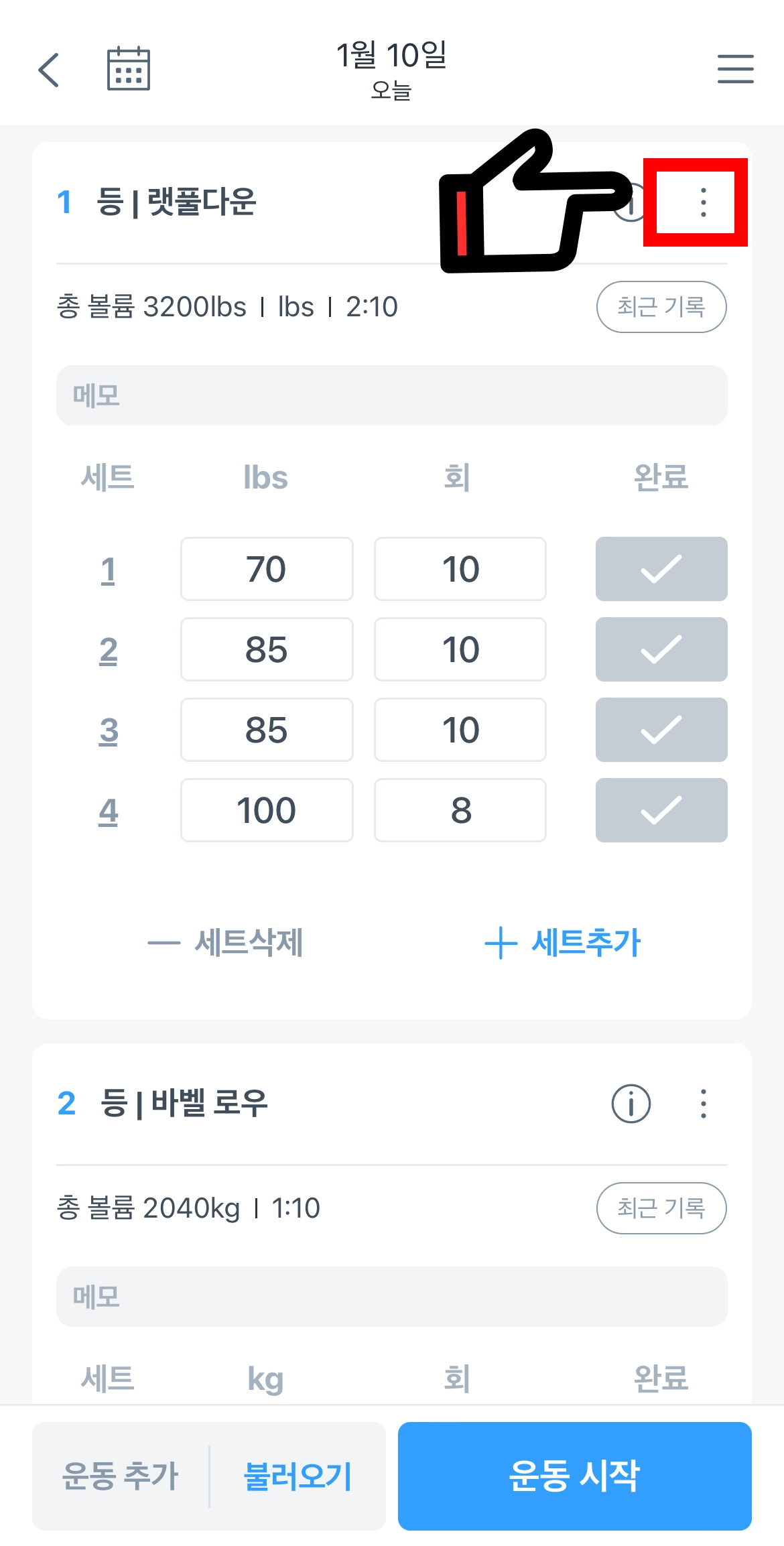The image size is (784, 1546).
Task: Mark the 100 lbs set as complete
Action: pyautogui.click(x=661, y=810)
